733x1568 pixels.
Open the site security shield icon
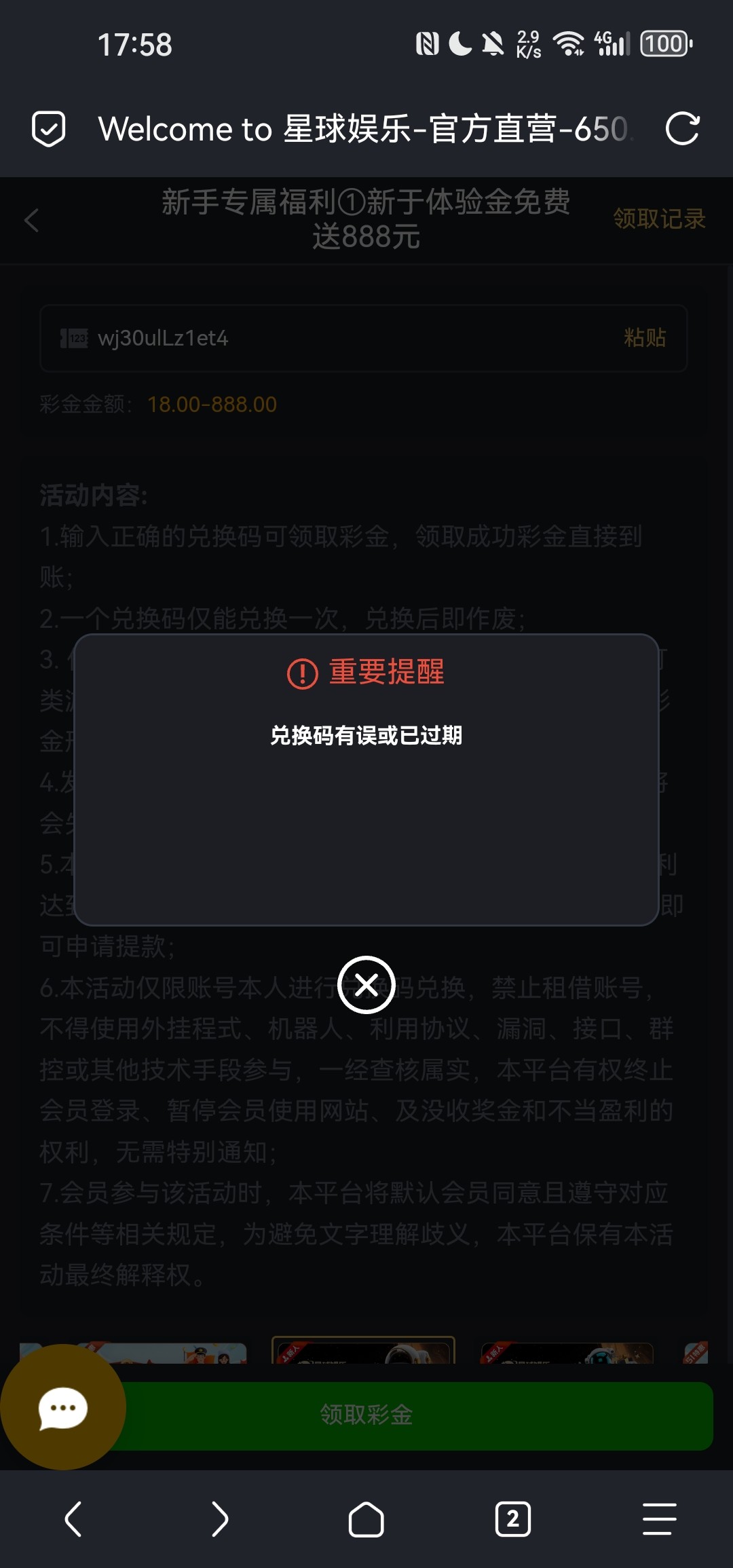(49, 129)
